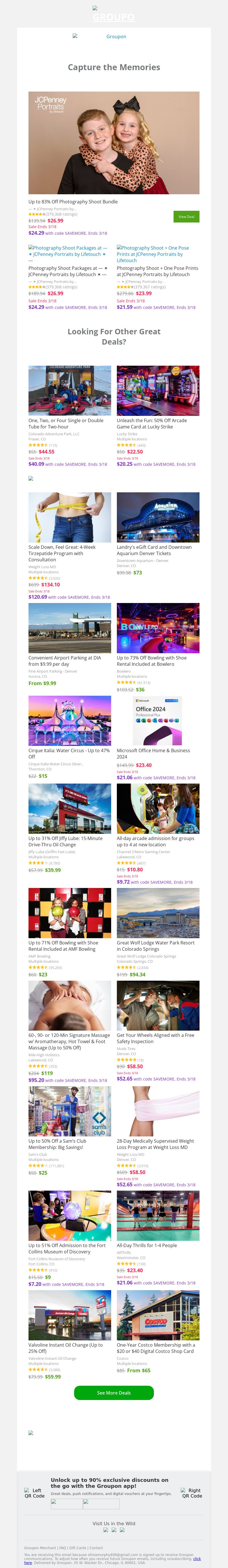Open the Bowlero bowling deal

pos(158,628)
